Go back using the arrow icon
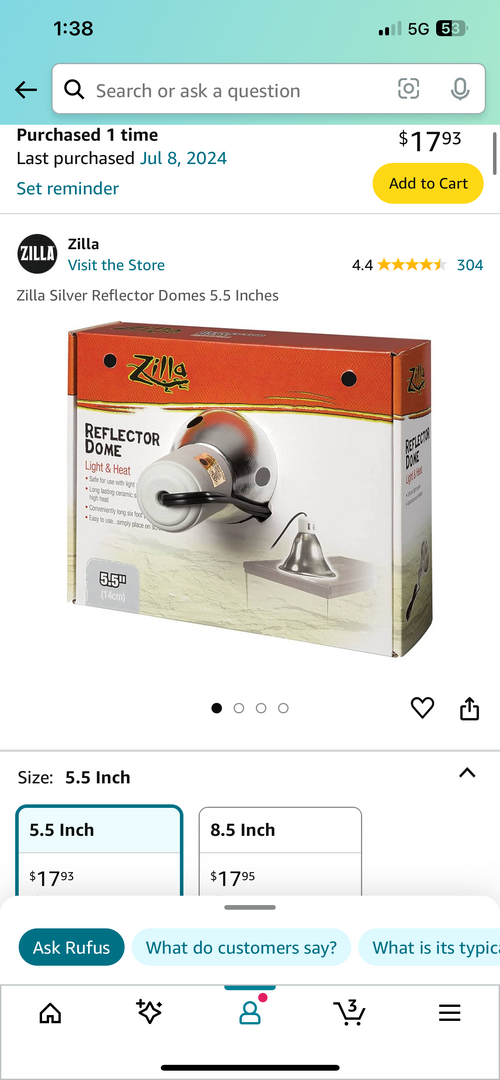The height and width of the screenshot is (1080, 500). pos(25,90)
